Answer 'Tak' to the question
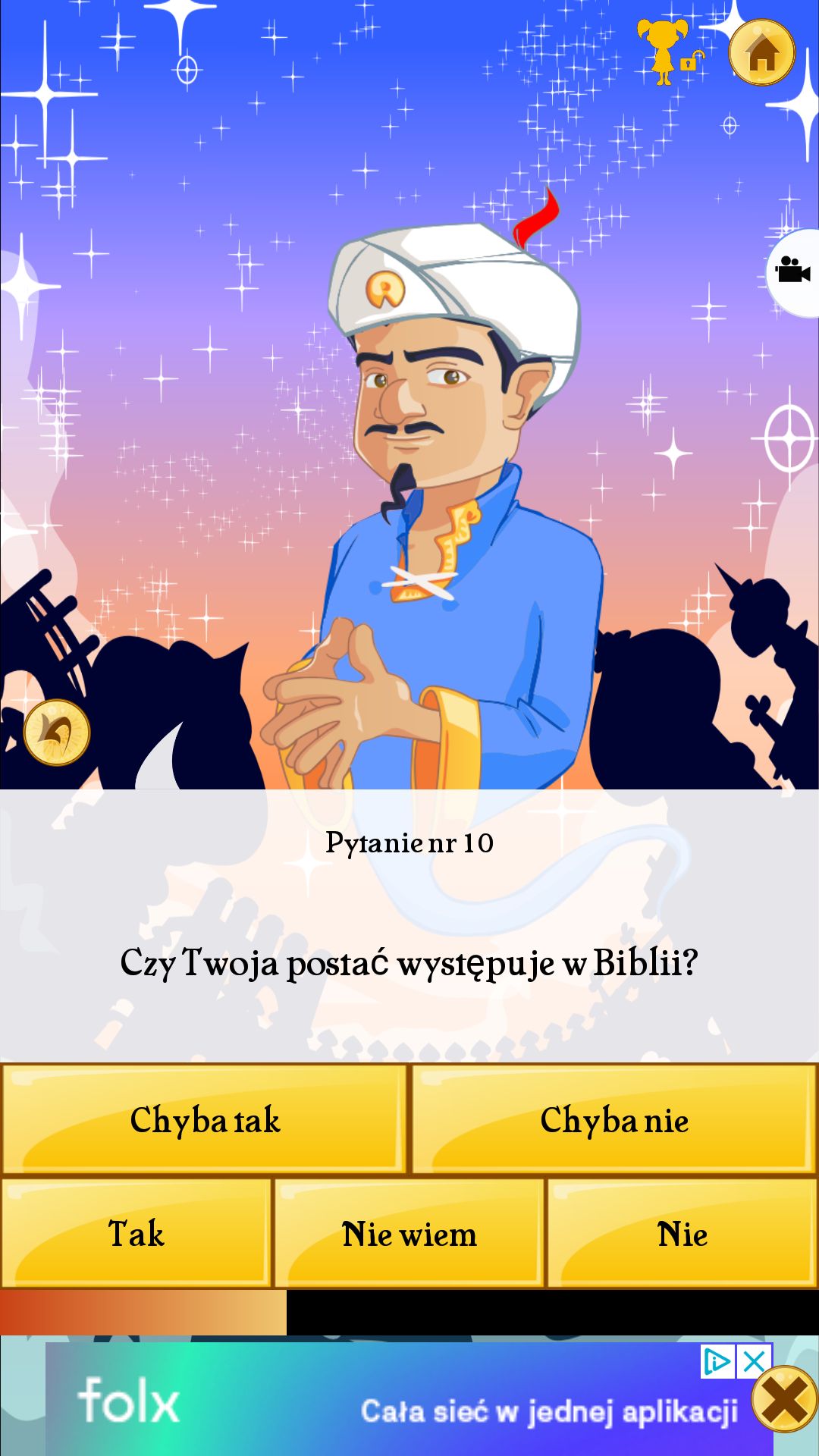Image resolution: width=819 pixels, height=1456 pixels. [136, 1232]
